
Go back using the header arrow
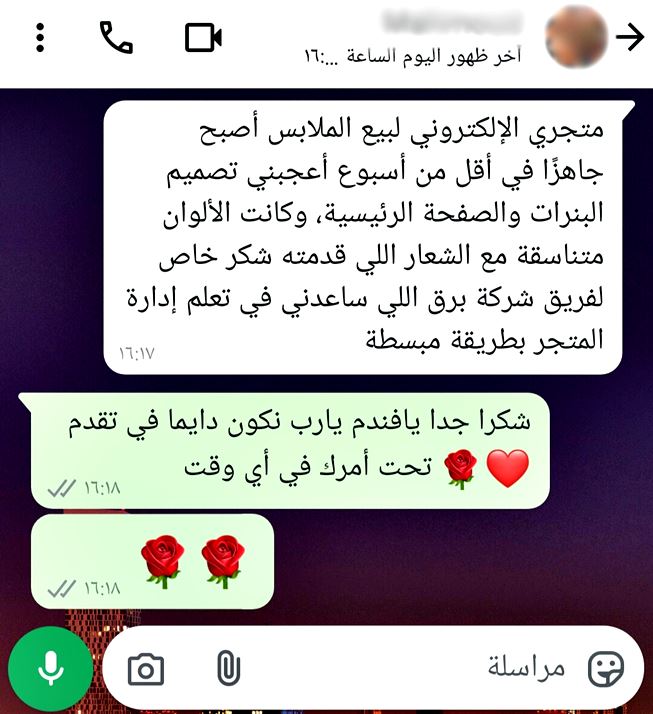630,38
